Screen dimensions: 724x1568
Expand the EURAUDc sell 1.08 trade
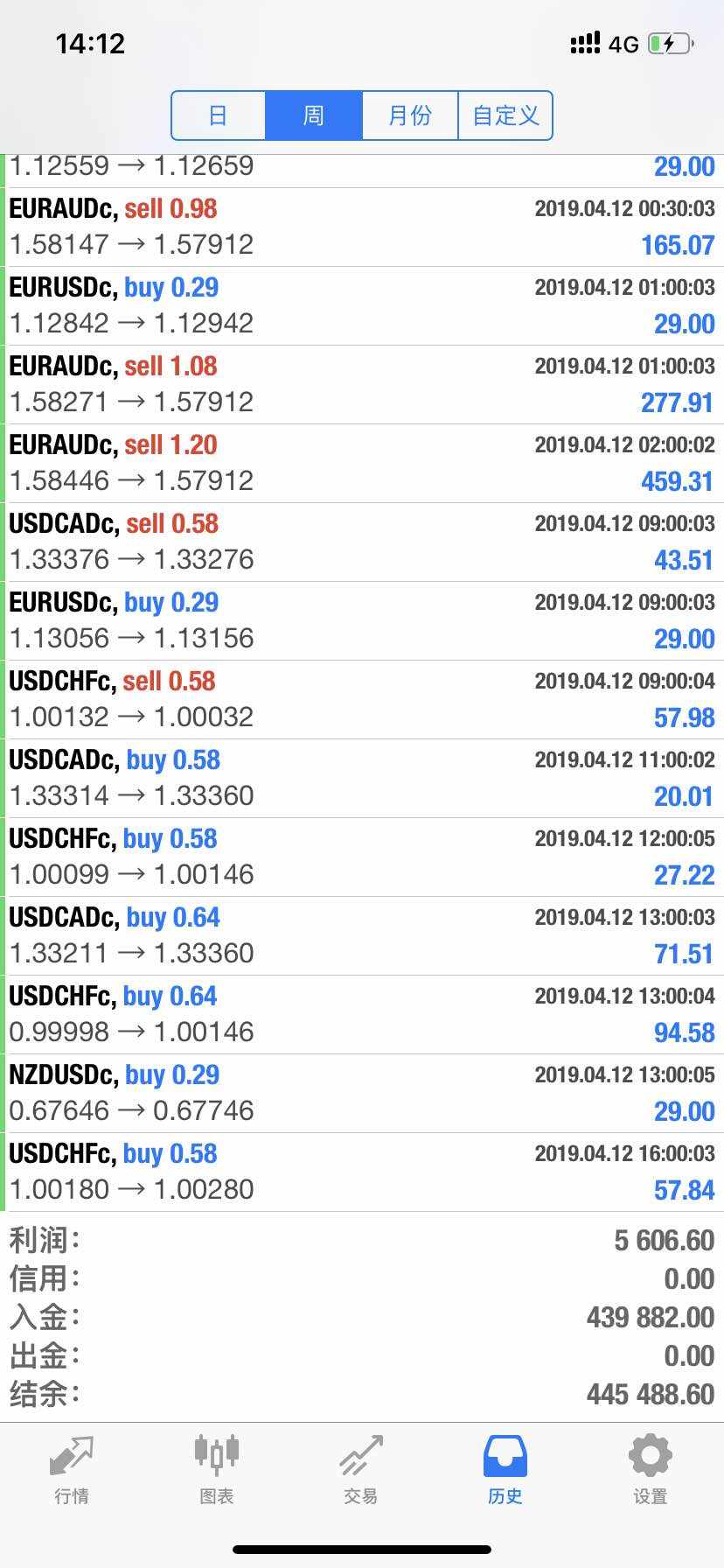click(362, 385)
